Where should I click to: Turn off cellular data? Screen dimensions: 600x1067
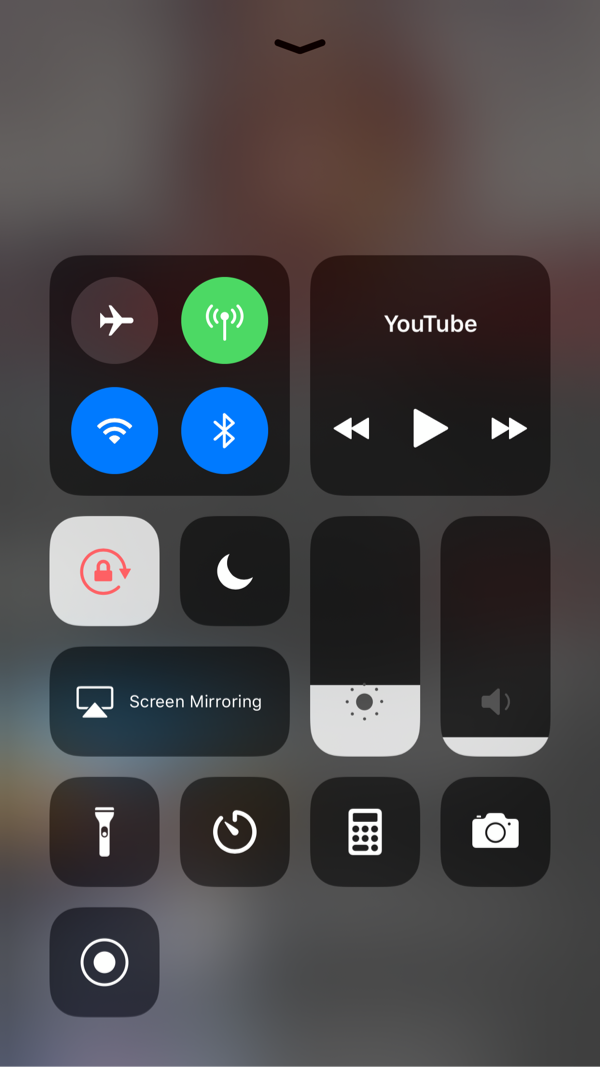tap(224, 320)
